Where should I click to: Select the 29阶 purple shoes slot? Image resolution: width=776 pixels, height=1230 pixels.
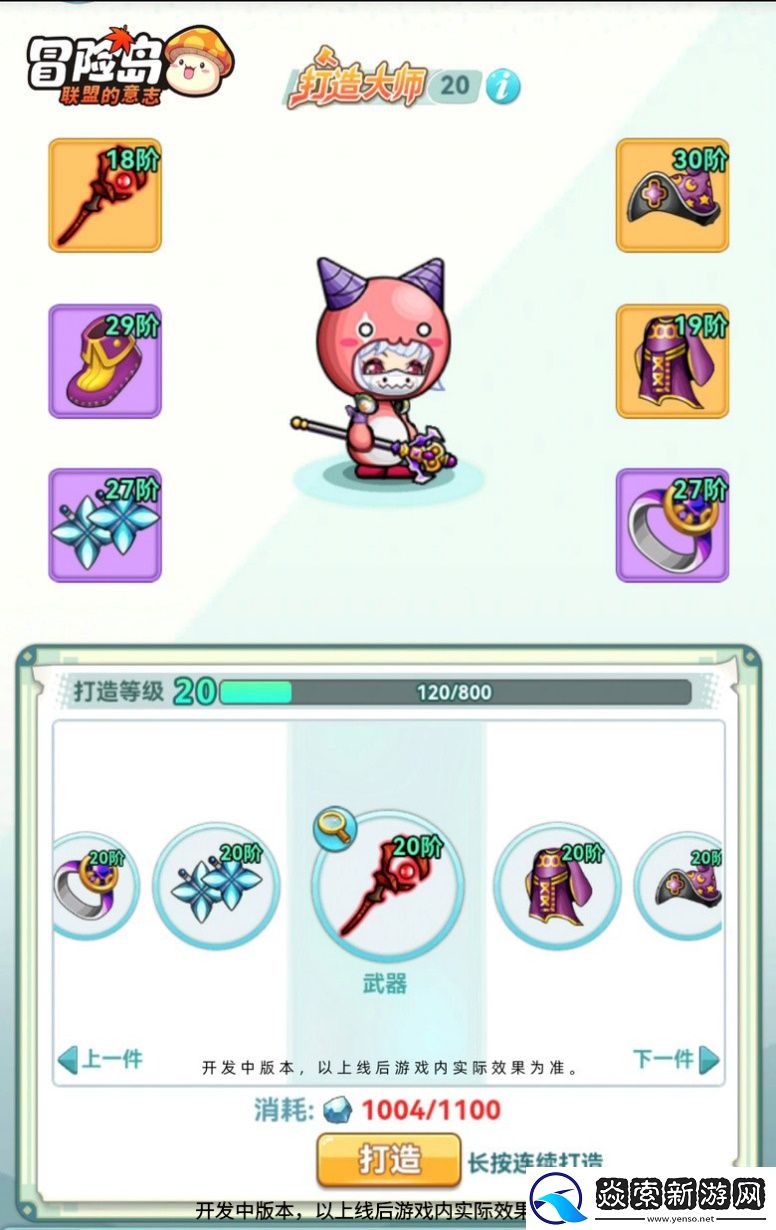[105, 361]
